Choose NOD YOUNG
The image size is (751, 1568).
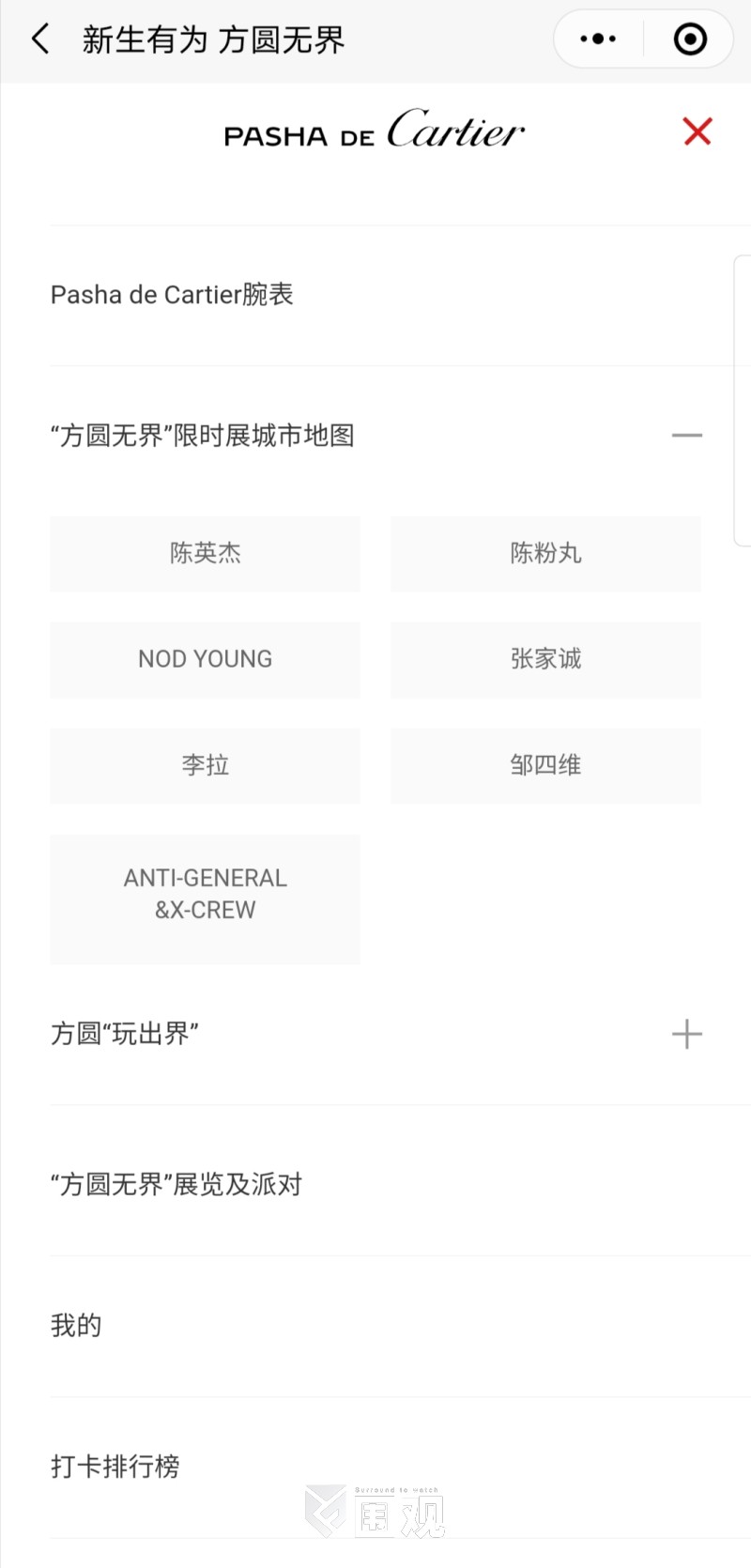pos(206,659)
